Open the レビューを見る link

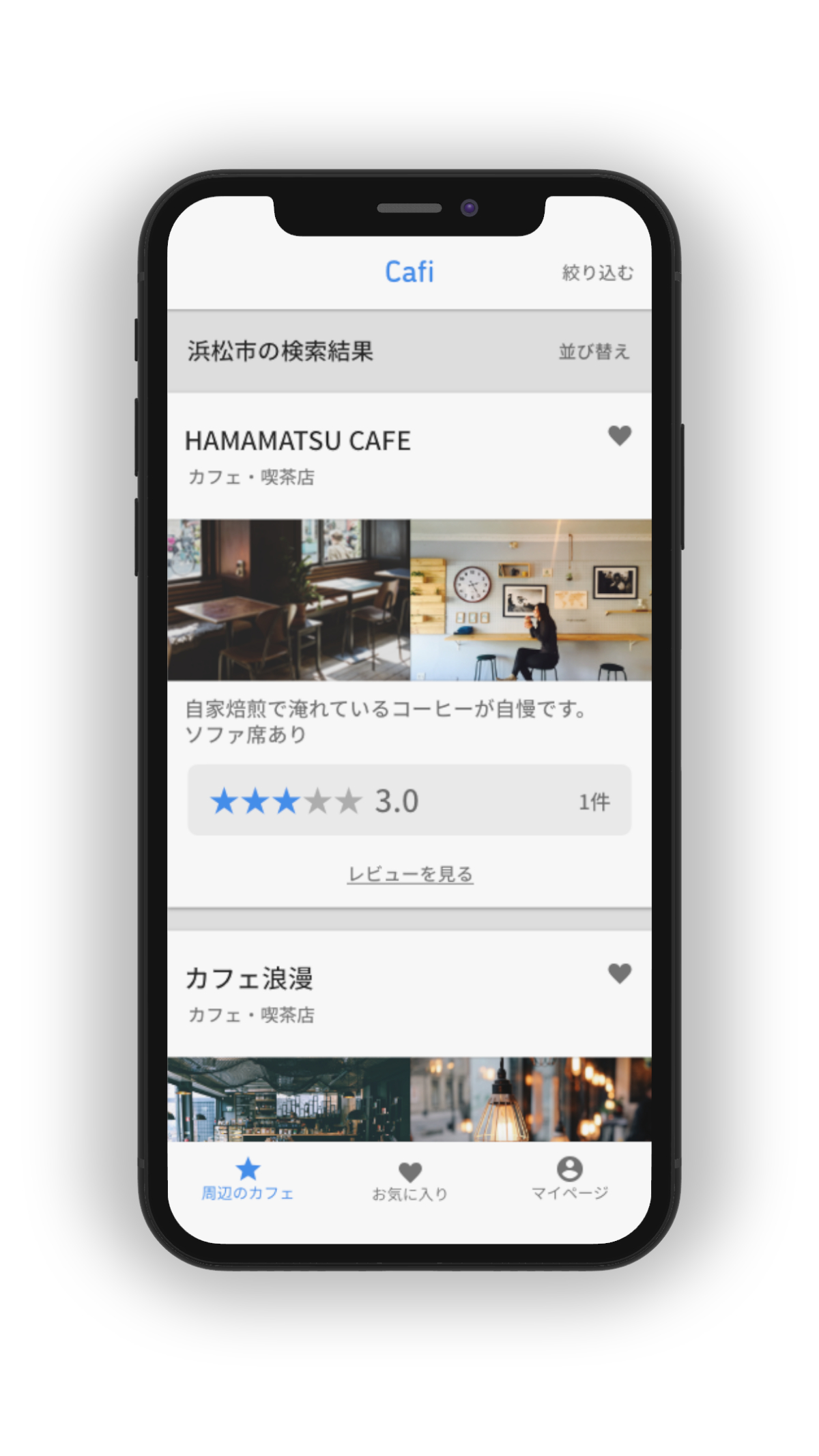point(409,874)
